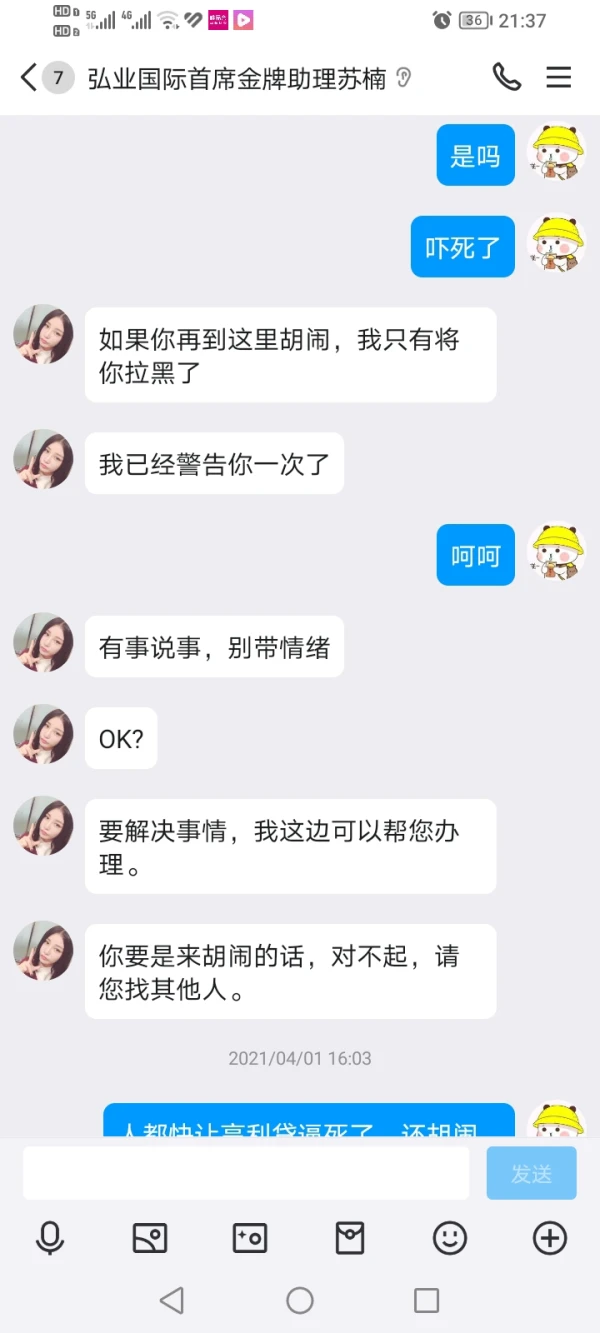Tap the 发送 send button

(x=531, y=1172)
